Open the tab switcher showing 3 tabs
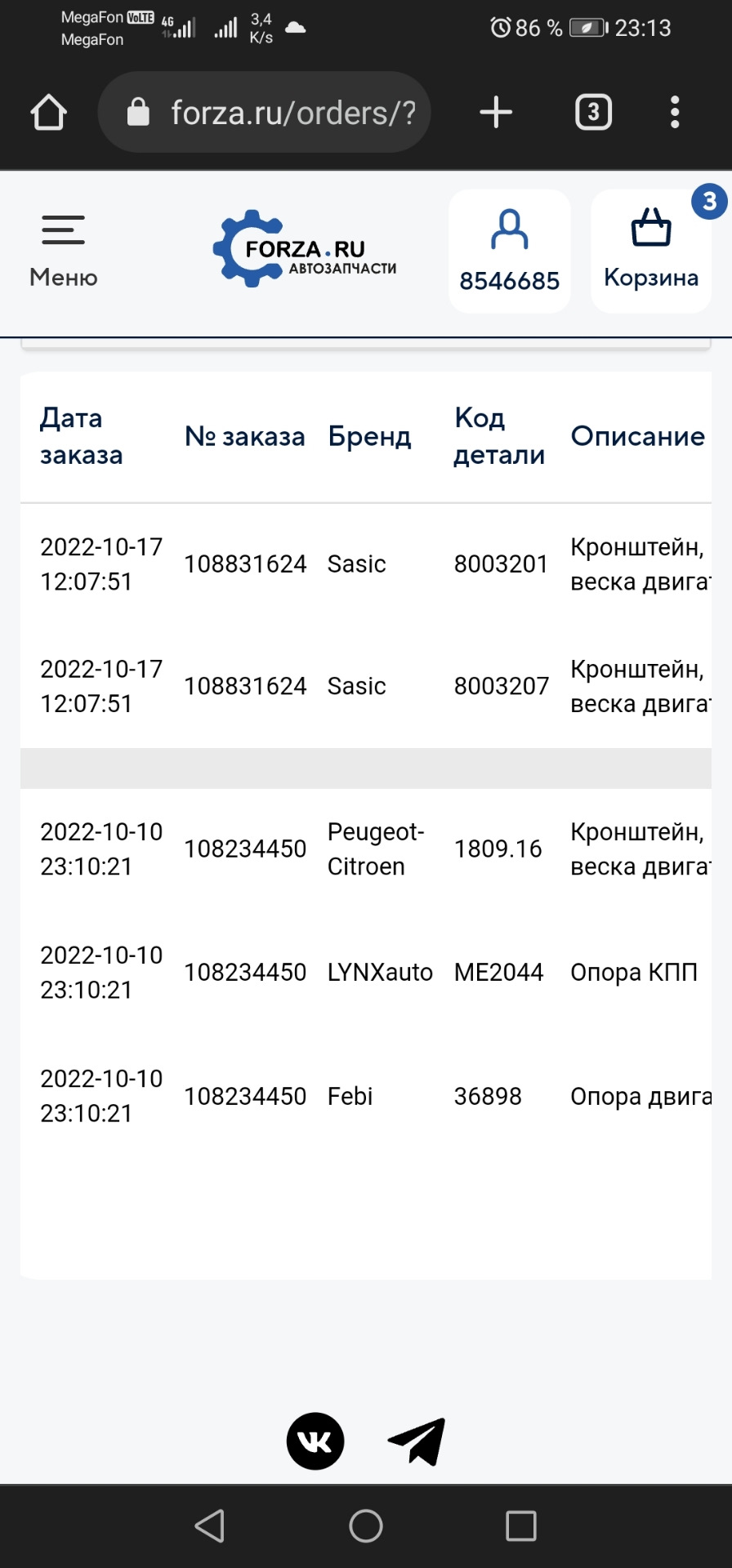Viewport: 732px width, 1568px height. 593,112
